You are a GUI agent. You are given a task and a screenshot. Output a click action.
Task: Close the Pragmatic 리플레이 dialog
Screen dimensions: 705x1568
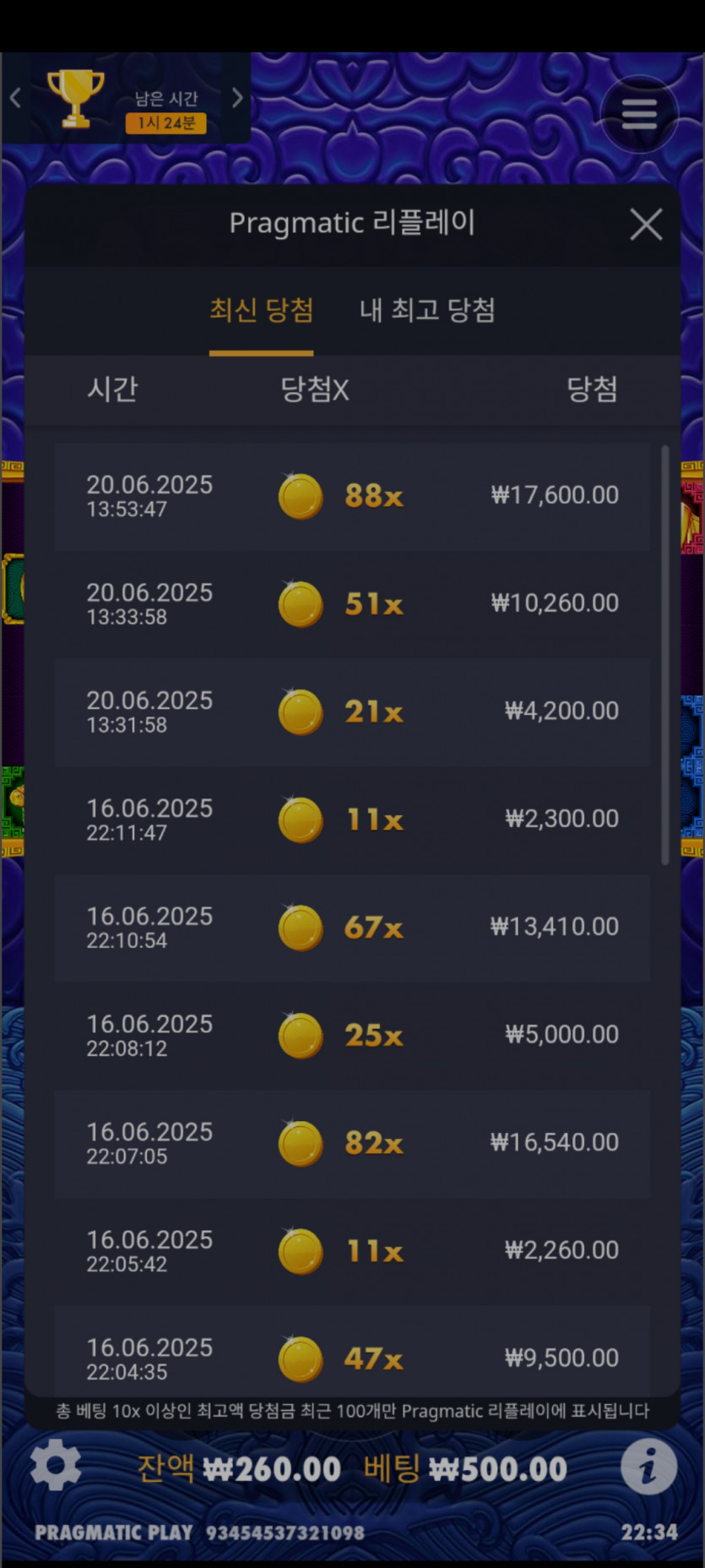(x=646, y=225)
